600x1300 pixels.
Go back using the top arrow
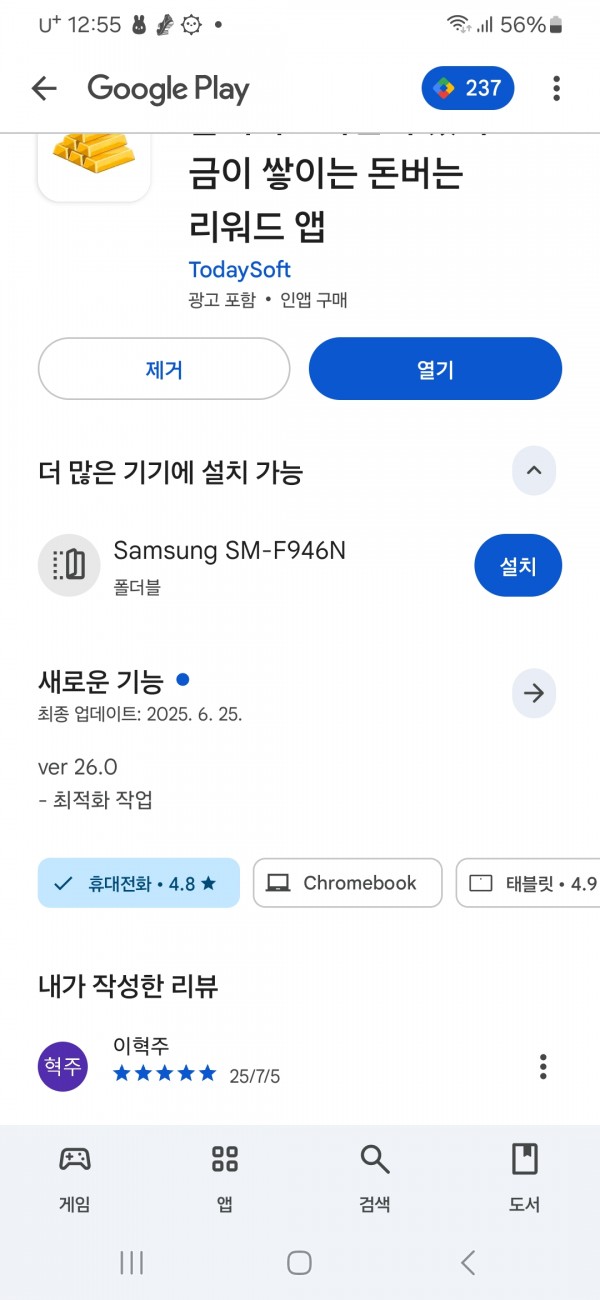[x=44, y=89]
